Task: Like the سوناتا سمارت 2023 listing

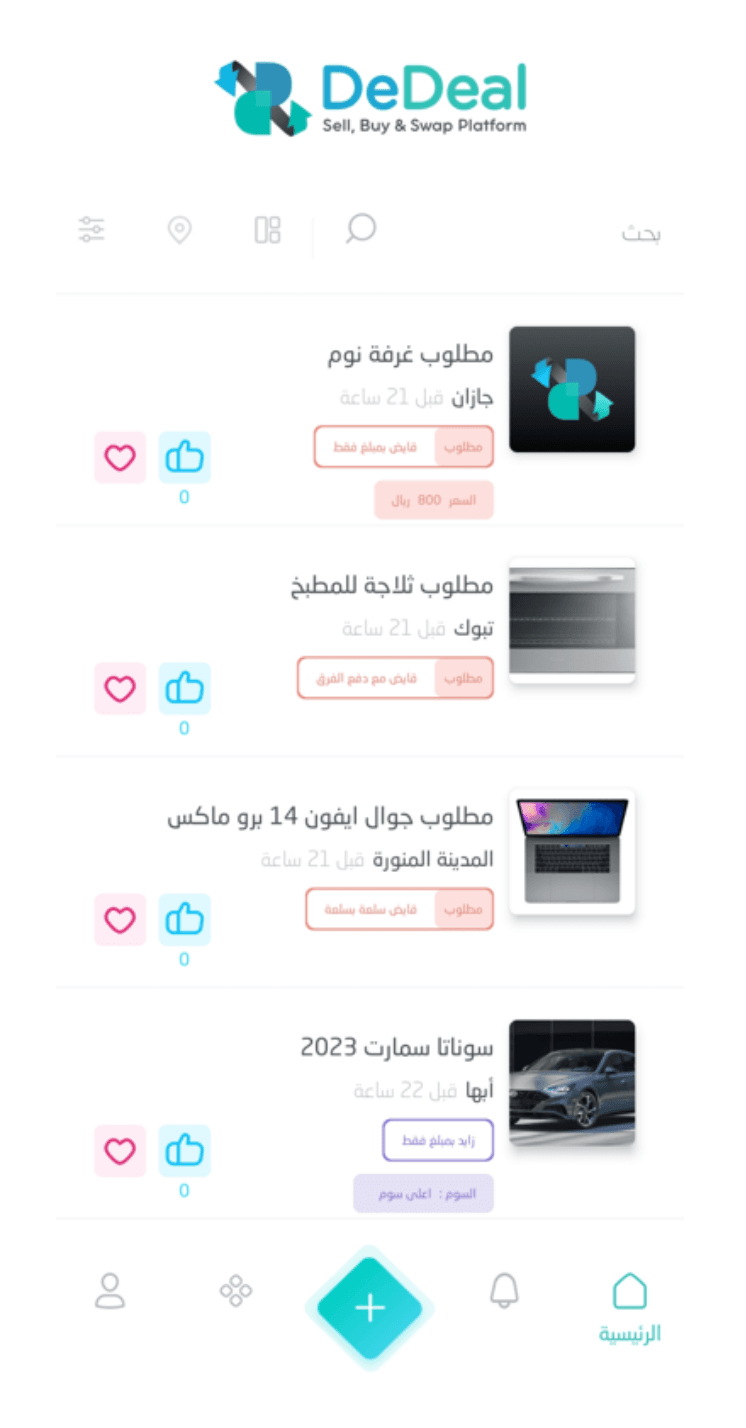Action: point(184,1151)
